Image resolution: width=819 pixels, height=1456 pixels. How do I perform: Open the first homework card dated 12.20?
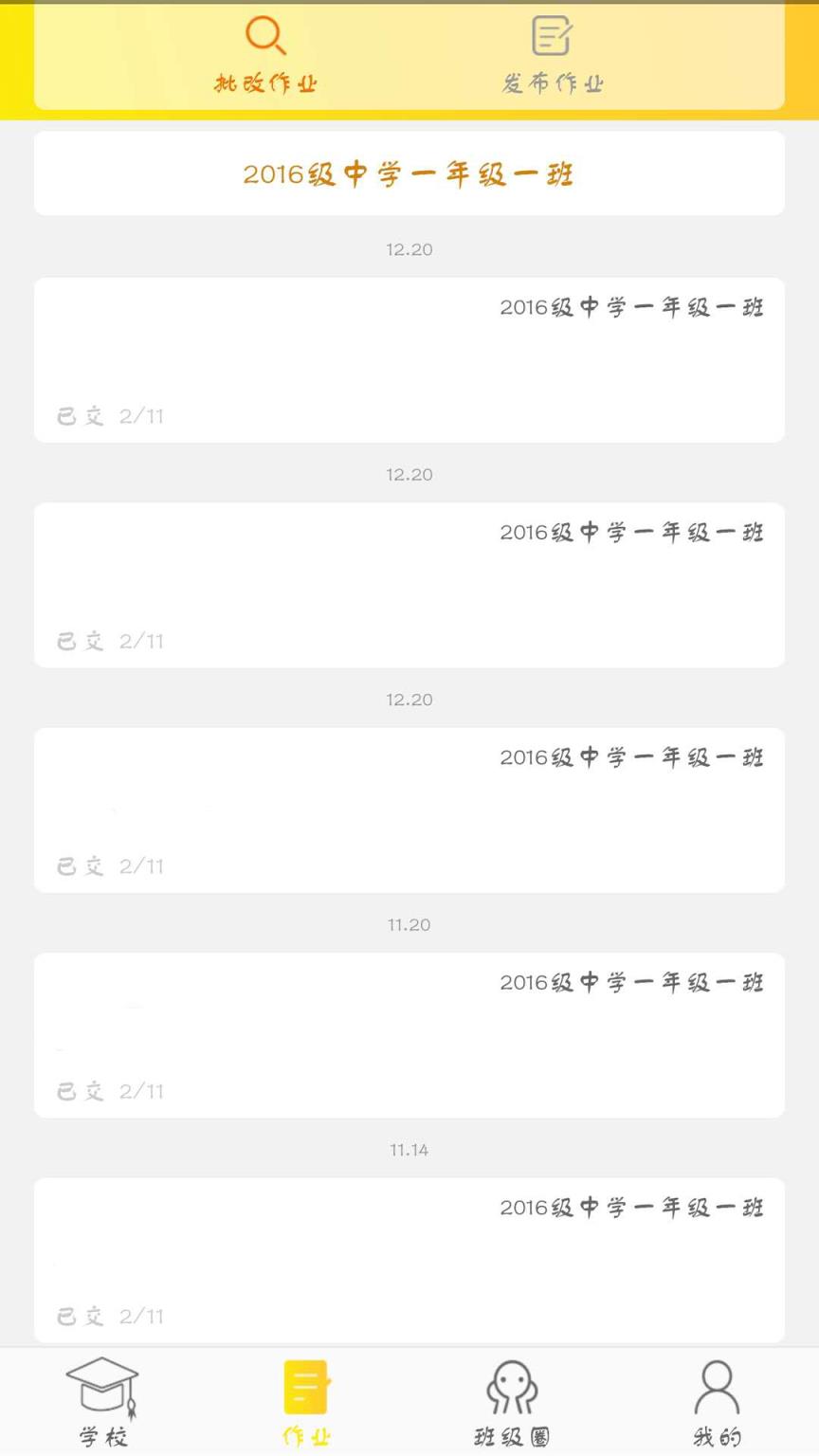pyautogui.click(x=409, y=360)
